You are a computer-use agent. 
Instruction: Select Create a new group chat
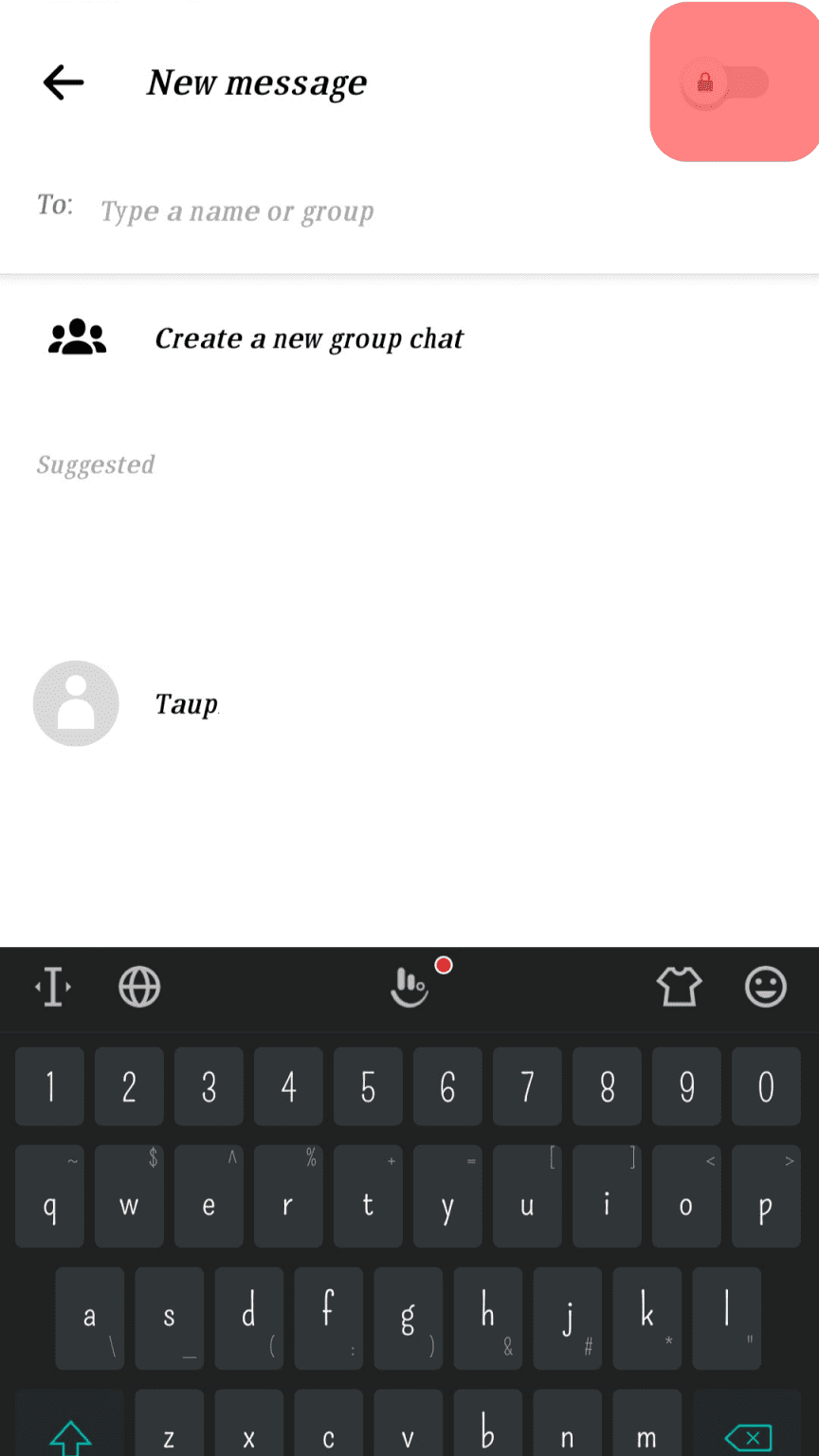coord(309,337)
